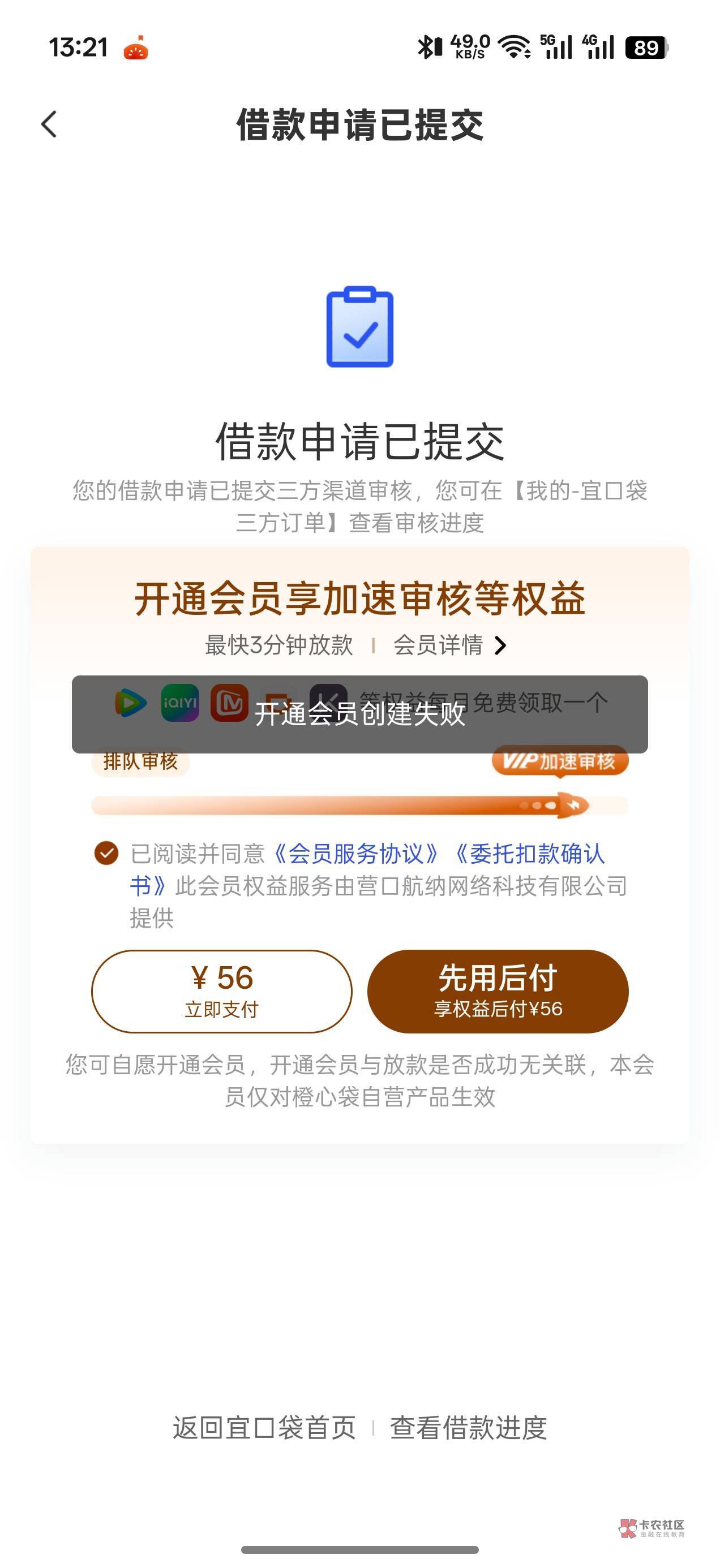Tap 返回宜口袋首页 to return home

[x=264, y=1427]
